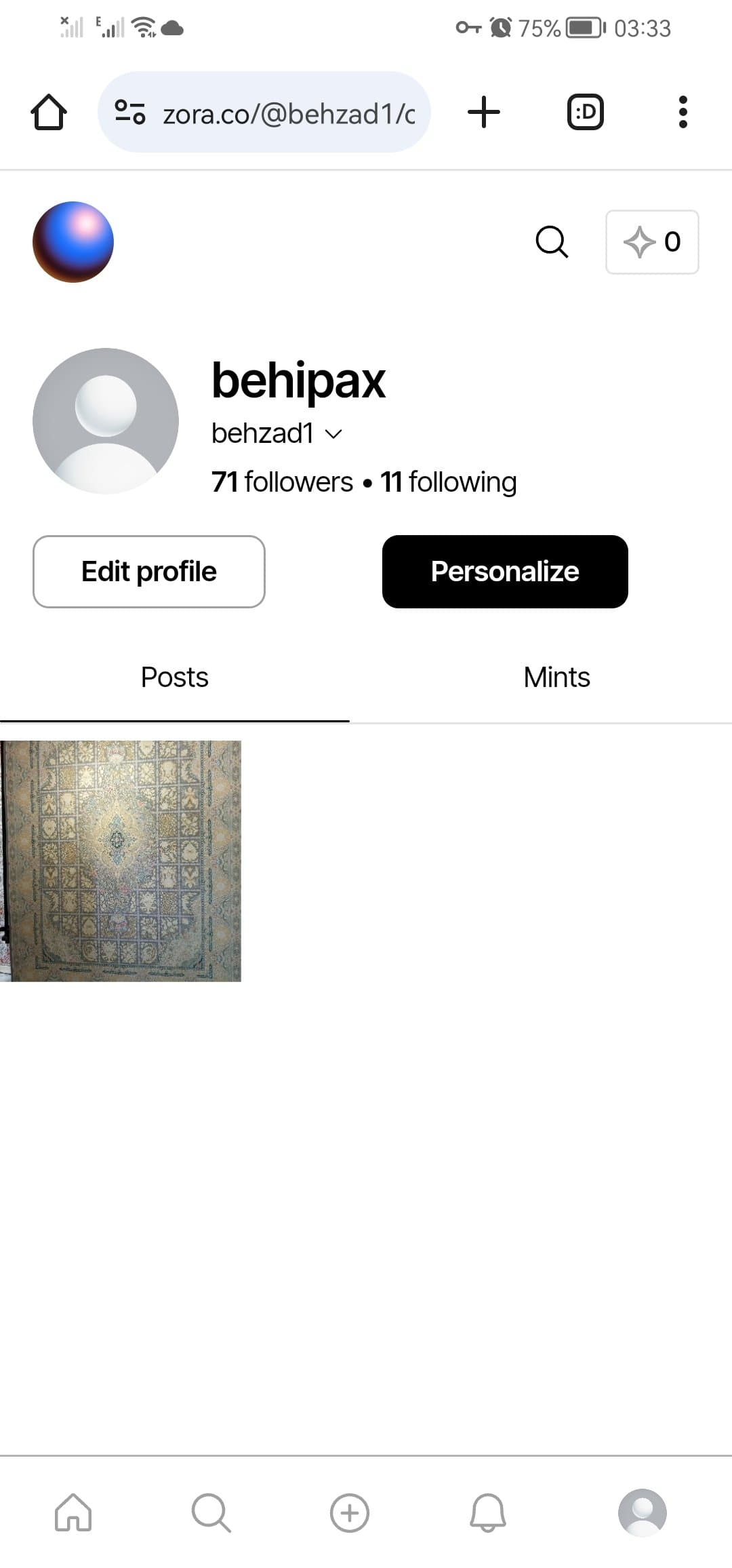The image size is (732, 1568).
Task: Tap the Personalize button
Action: point(505,572)
